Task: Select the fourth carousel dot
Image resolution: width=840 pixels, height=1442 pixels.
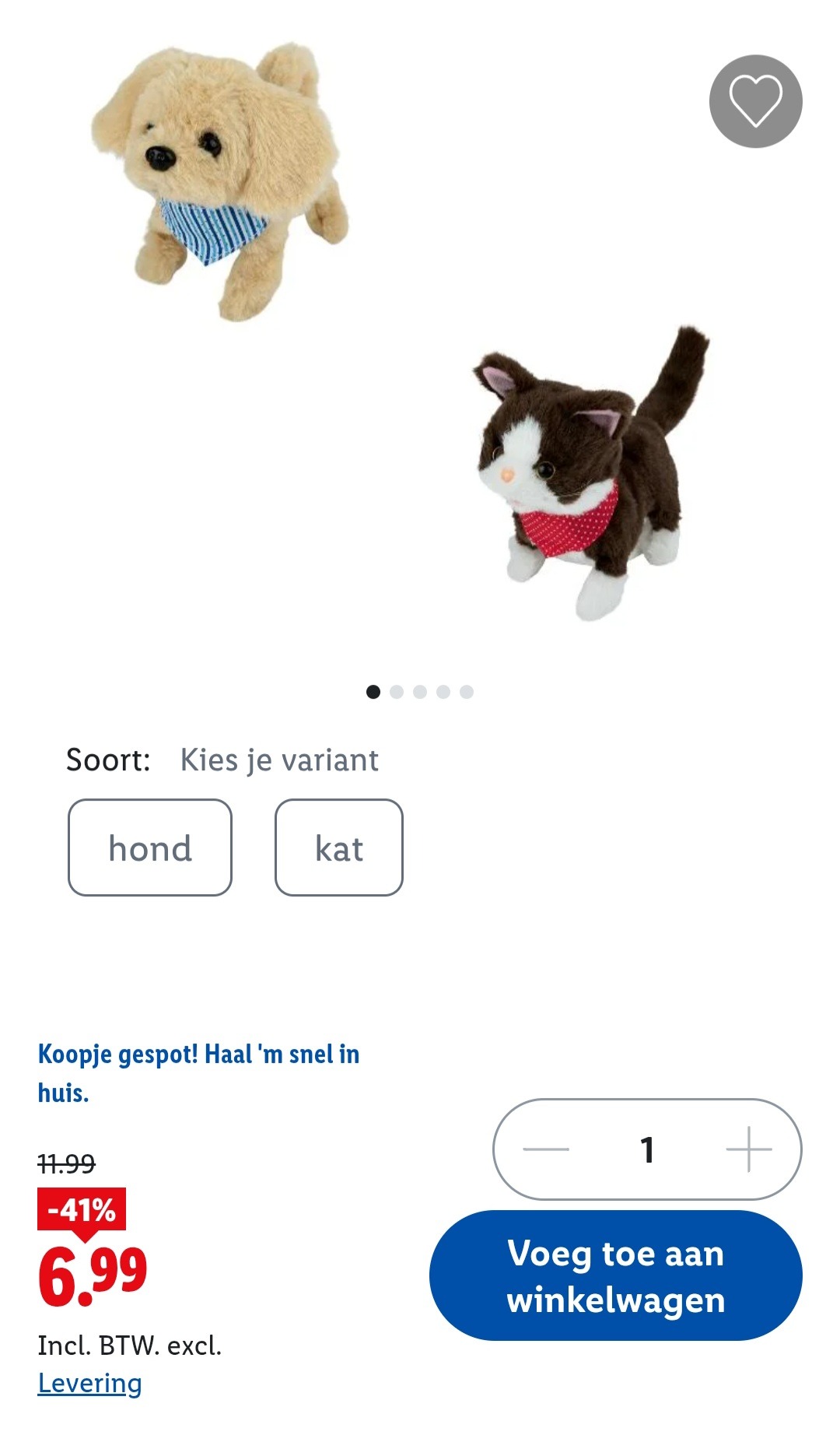Action: 443,691
